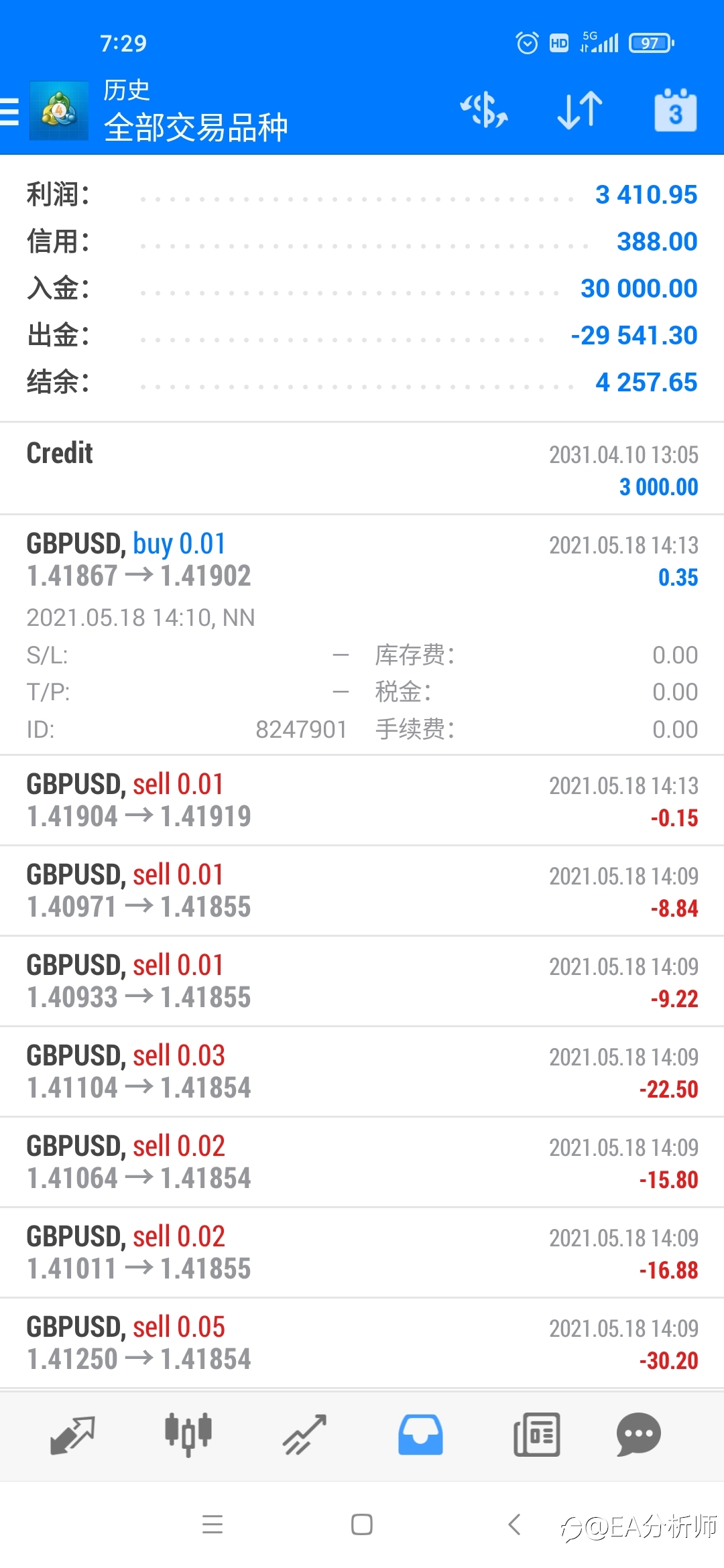Screen dimensions: 724x1568
Task: Collapse the GBPUSD buy 0.01 trade details
Action: click(362, 635)
